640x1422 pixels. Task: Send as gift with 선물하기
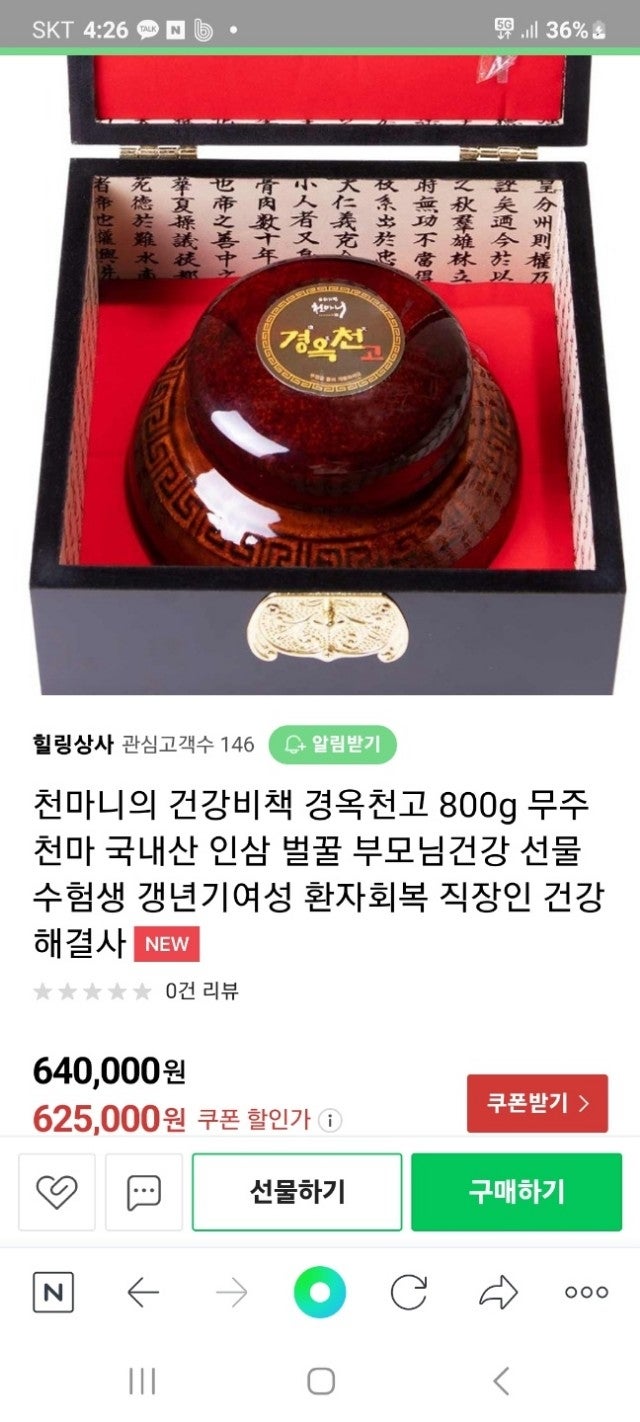click(x=297, y=1191)
